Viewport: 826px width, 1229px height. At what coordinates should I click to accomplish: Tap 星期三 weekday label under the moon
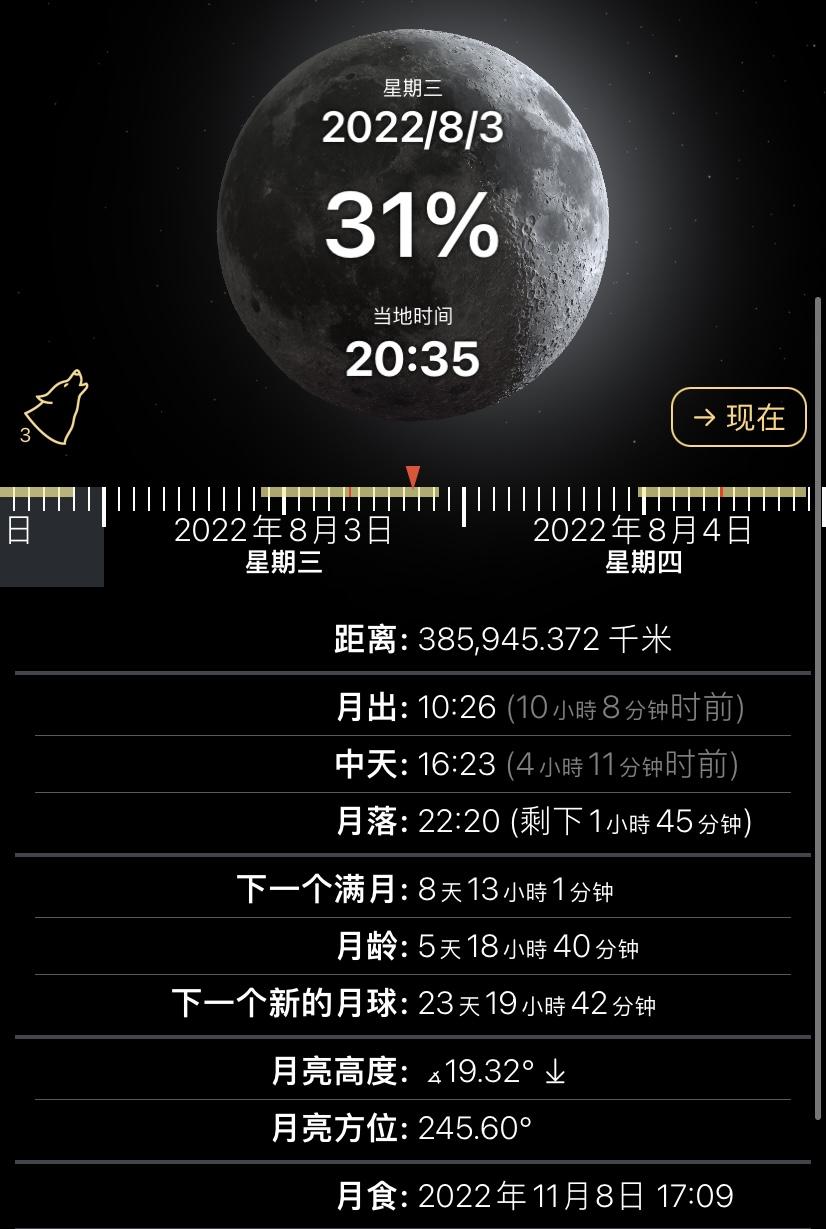413,88
